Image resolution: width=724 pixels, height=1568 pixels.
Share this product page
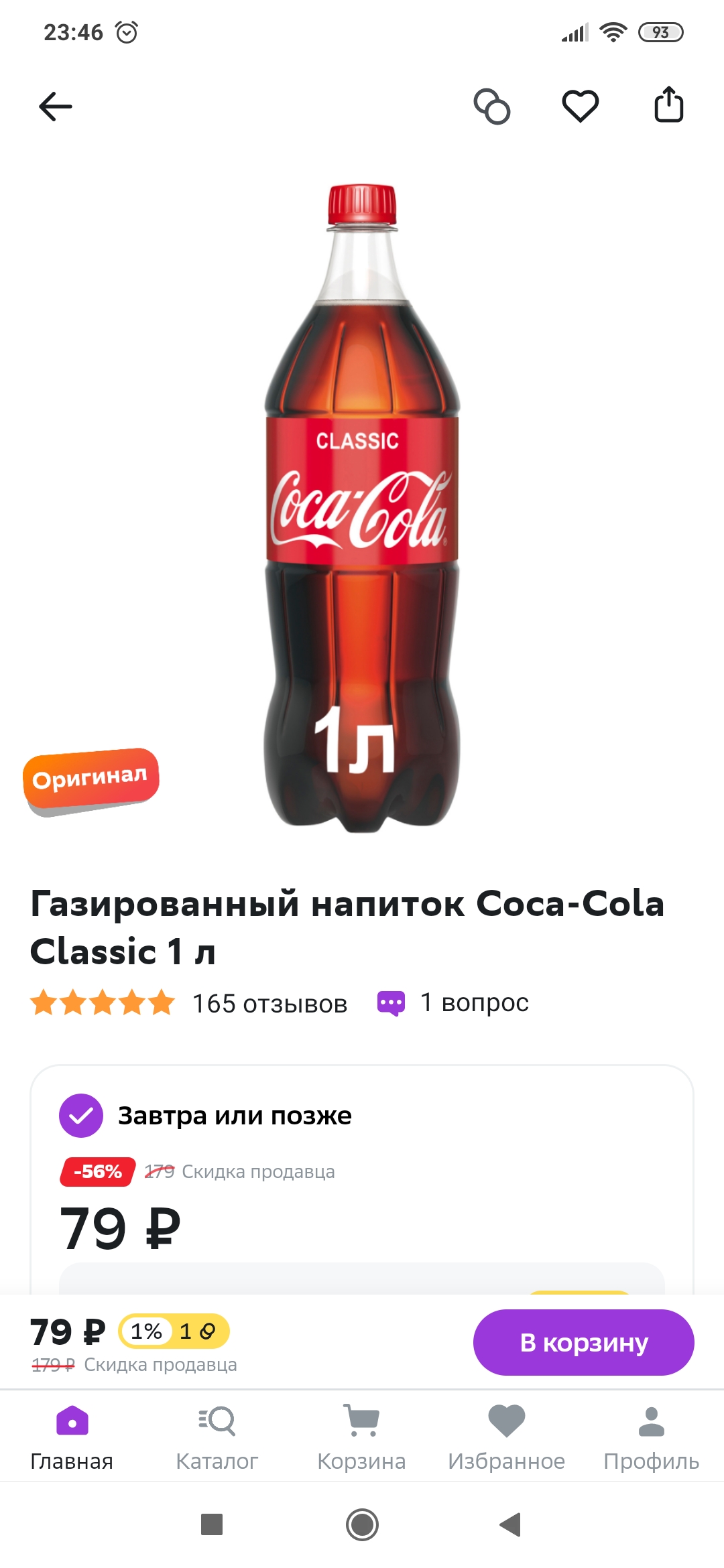pyautogui.click(x=668, y=105)
